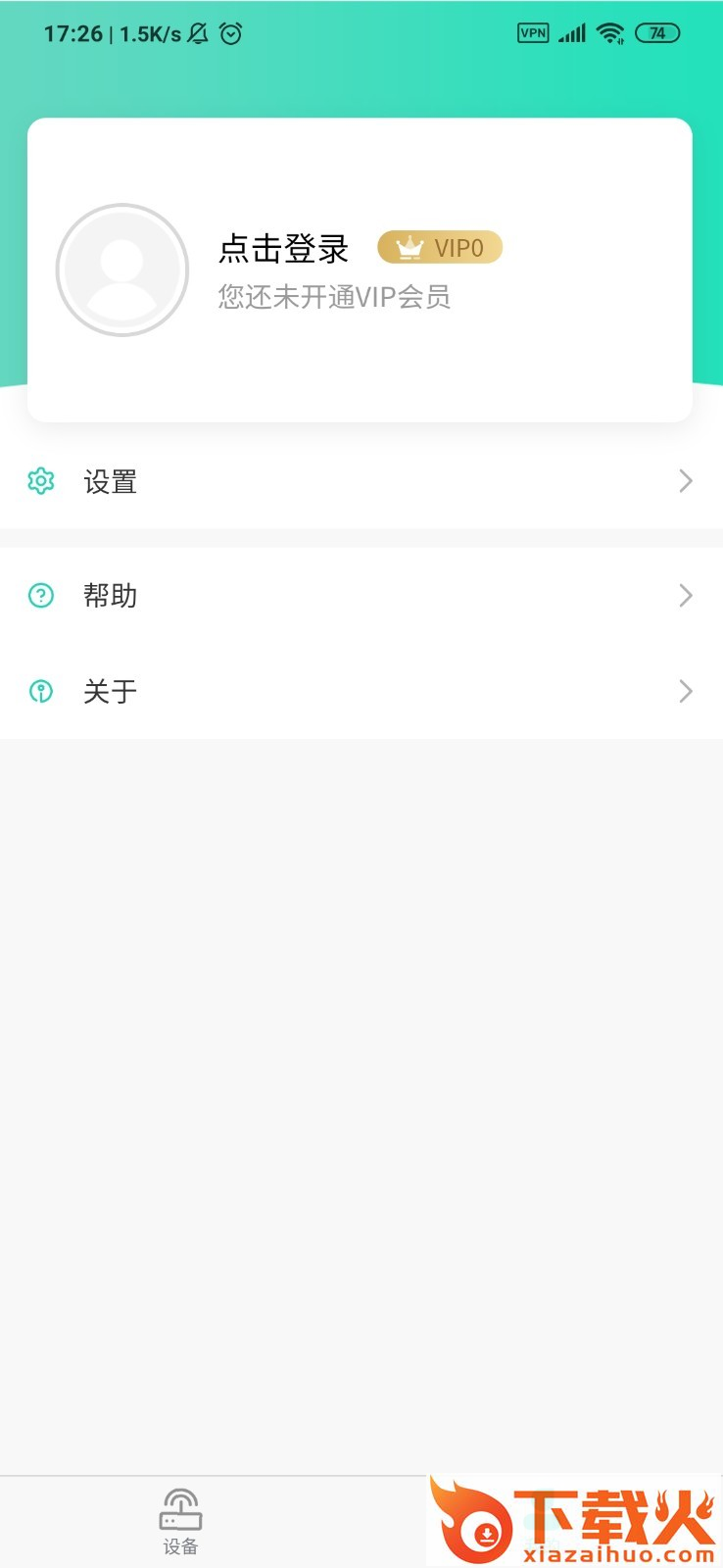Tap the VIP0 membership badge
Image resolution: width=723 pixels, height=1568 pixels.
[x=440, y=248]
